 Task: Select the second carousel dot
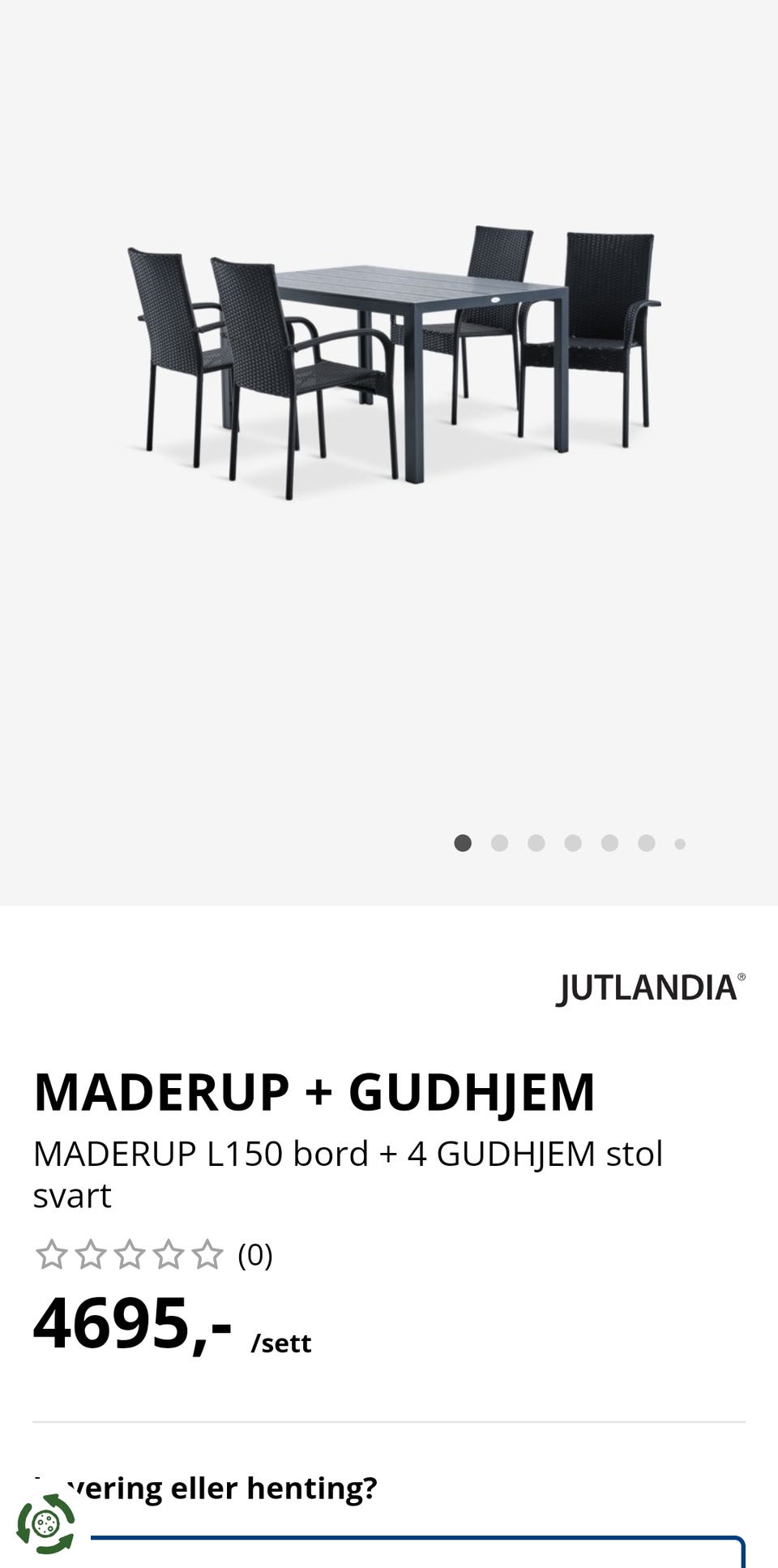pyautogui.click(x=501, y=843)
